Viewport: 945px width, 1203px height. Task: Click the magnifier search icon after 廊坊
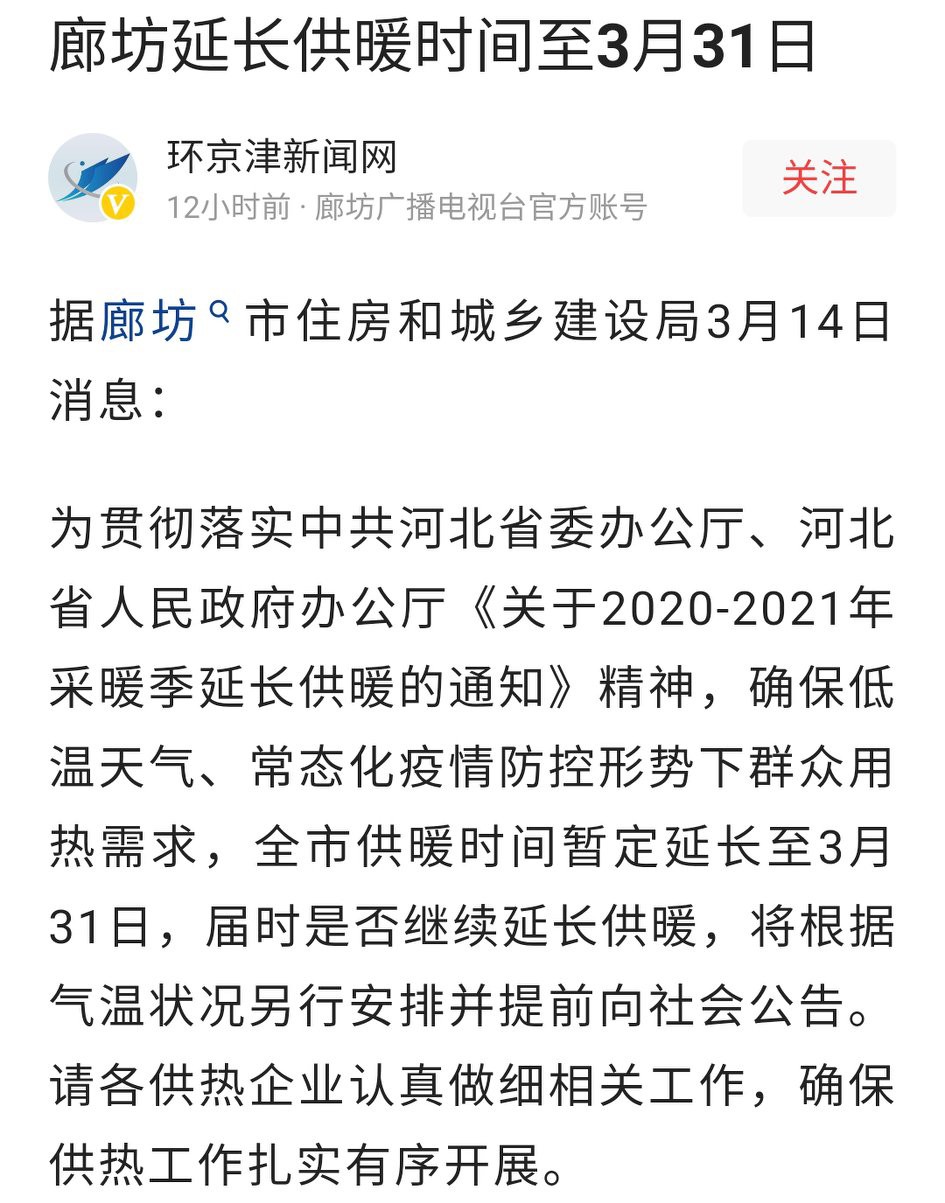218,312
